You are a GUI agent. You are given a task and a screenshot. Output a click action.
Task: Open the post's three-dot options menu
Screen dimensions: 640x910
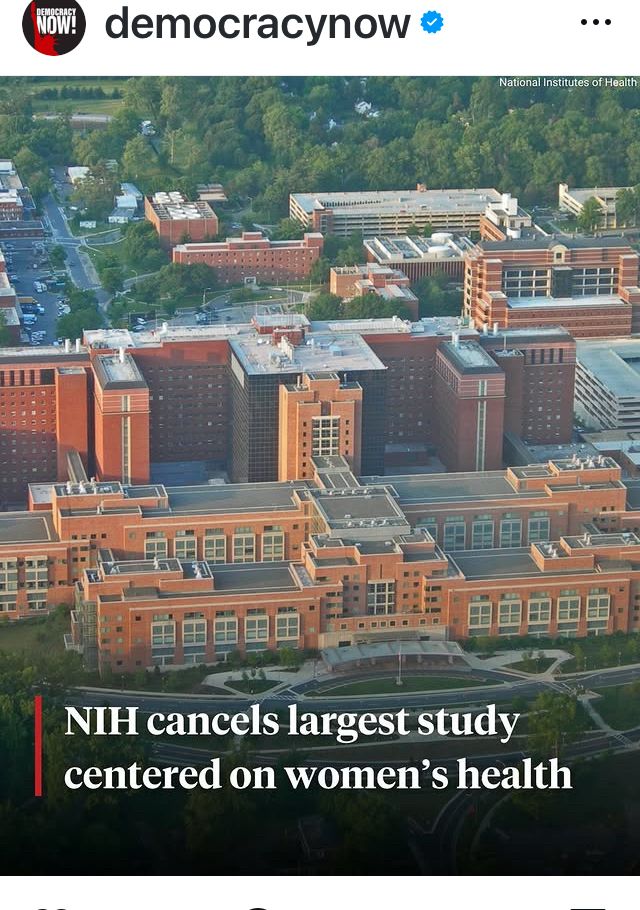click(595, 23)
